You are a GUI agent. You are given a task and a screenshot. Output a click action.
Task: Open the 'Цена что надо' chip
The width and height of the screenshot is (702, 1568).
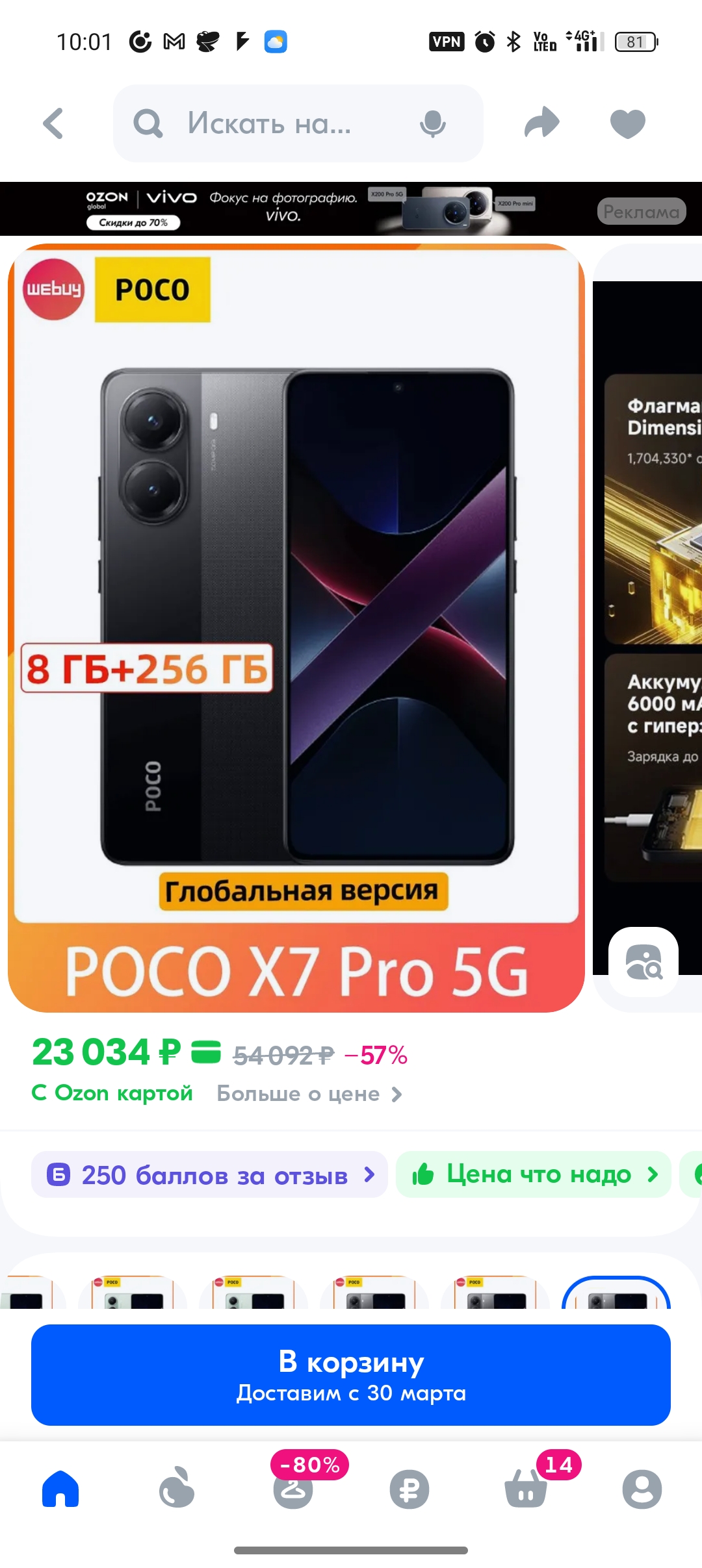coord(534,1174)
